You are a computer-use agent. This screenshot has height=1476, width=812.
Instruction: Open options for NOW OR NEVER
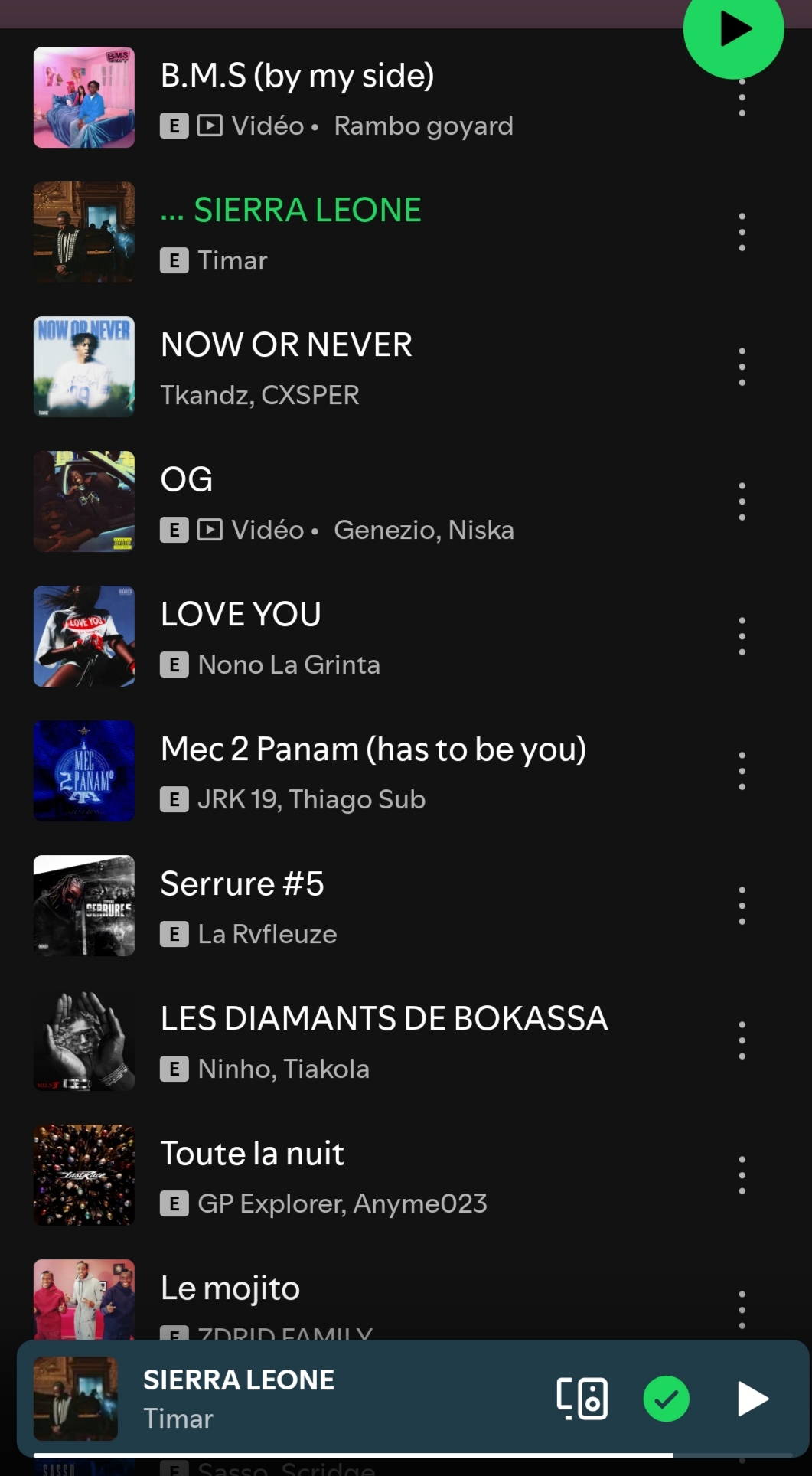pyautogui.click(x=742, y=367)
